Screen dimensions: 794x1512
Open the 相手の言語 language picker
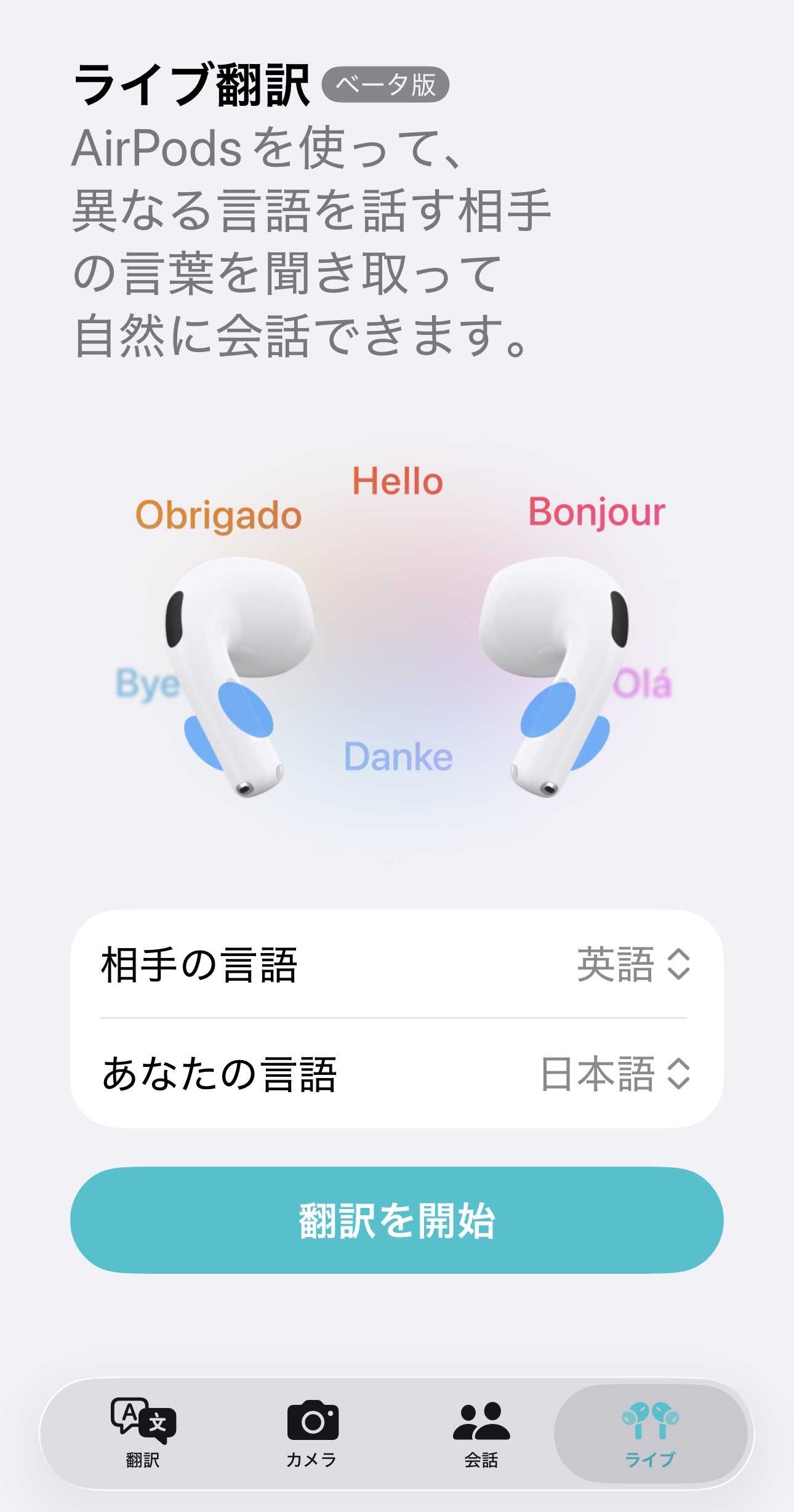click(633, 964)
